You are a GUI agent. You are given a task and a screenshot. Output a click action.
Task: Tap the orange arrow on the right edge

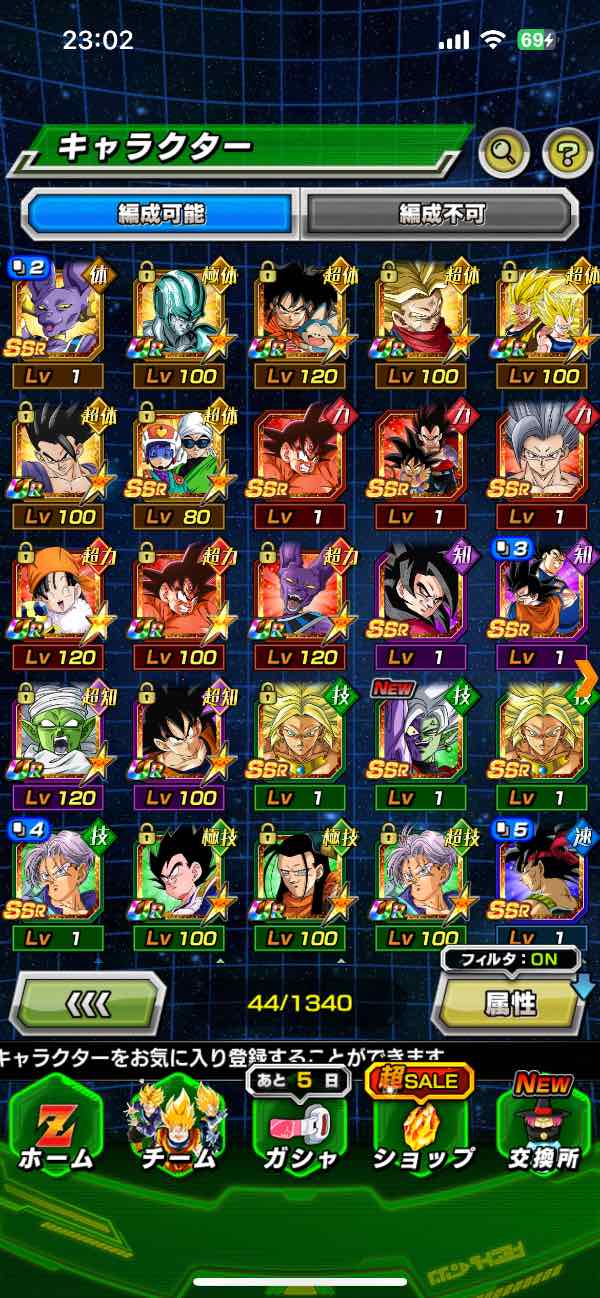(587, 678)
